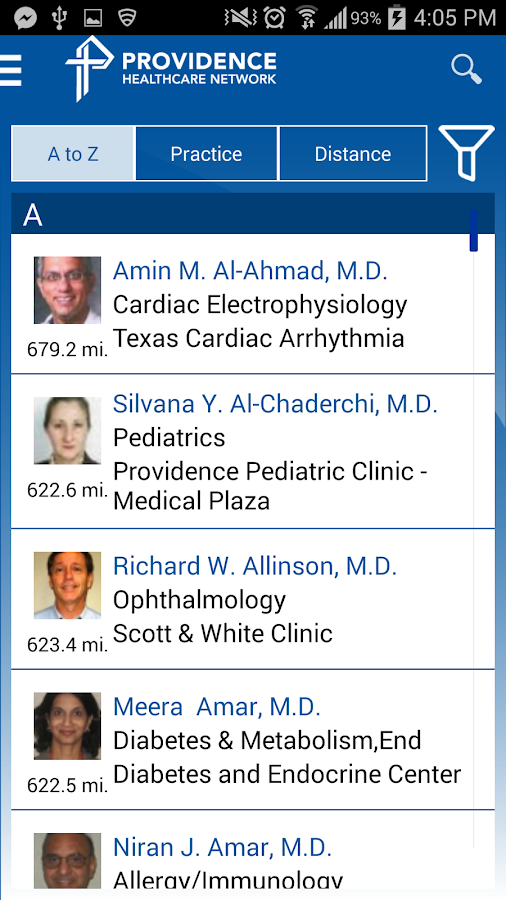View Silvana Y. Al-Chaderchi's details
The height and width of the screenshot is (900, 506).
[252, 451]
